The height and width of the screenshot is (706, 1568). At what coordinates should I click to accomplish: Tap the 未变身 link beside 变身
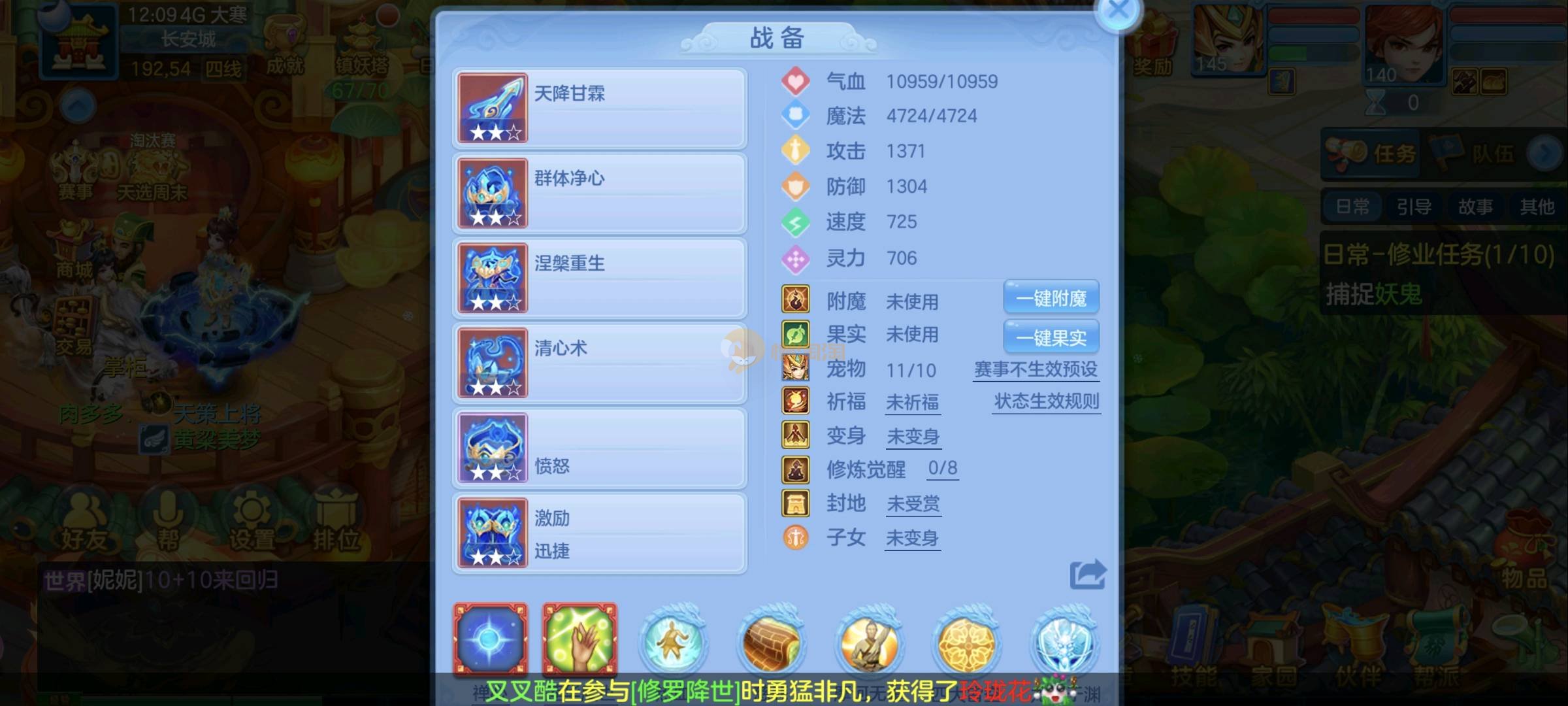point(913,436)
